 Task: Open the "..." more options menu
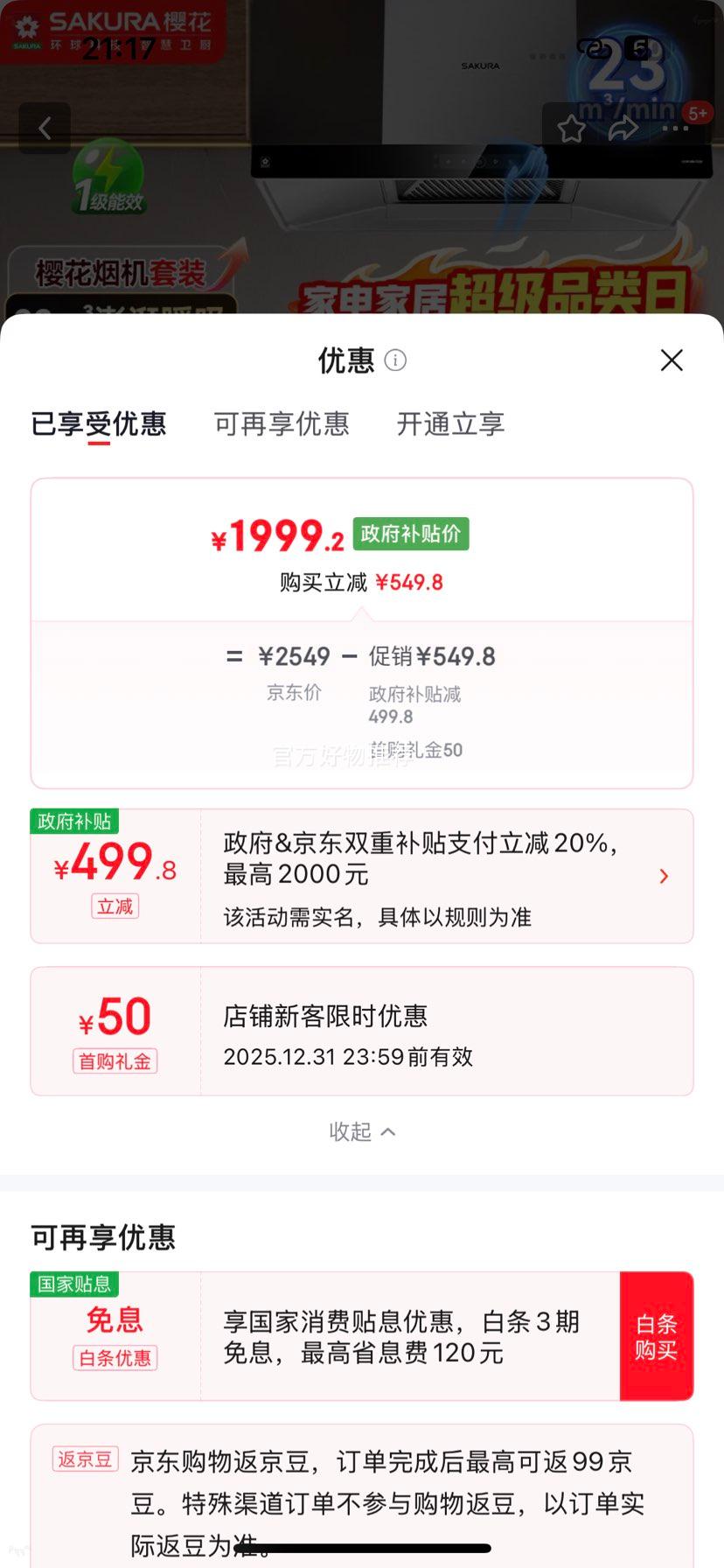(675, 128)
